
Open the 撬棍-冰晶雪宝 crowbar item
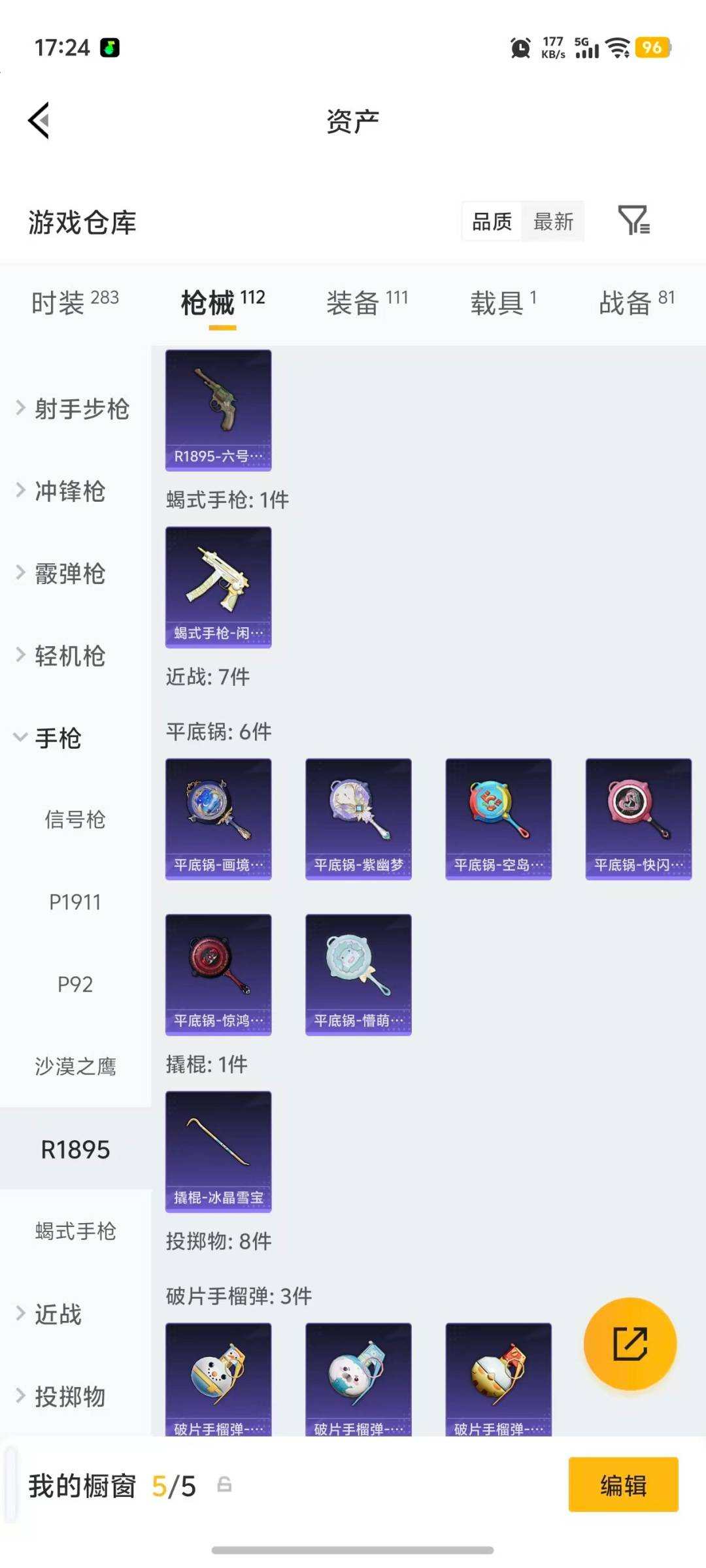[218, 1151]
